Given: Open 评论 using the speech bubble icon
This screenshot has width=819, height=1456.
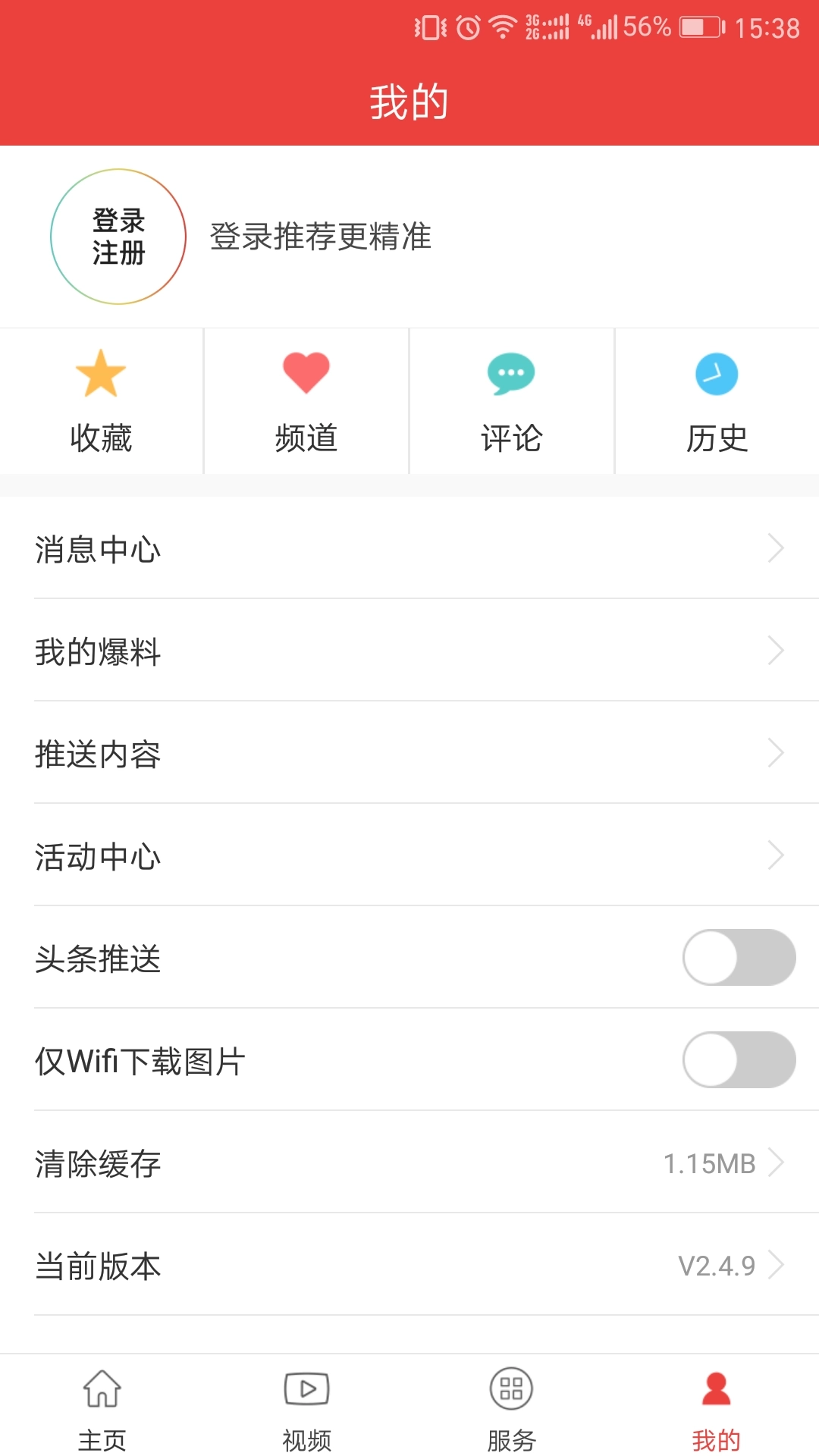Looking at the screenshot, I should pos(510,373).
